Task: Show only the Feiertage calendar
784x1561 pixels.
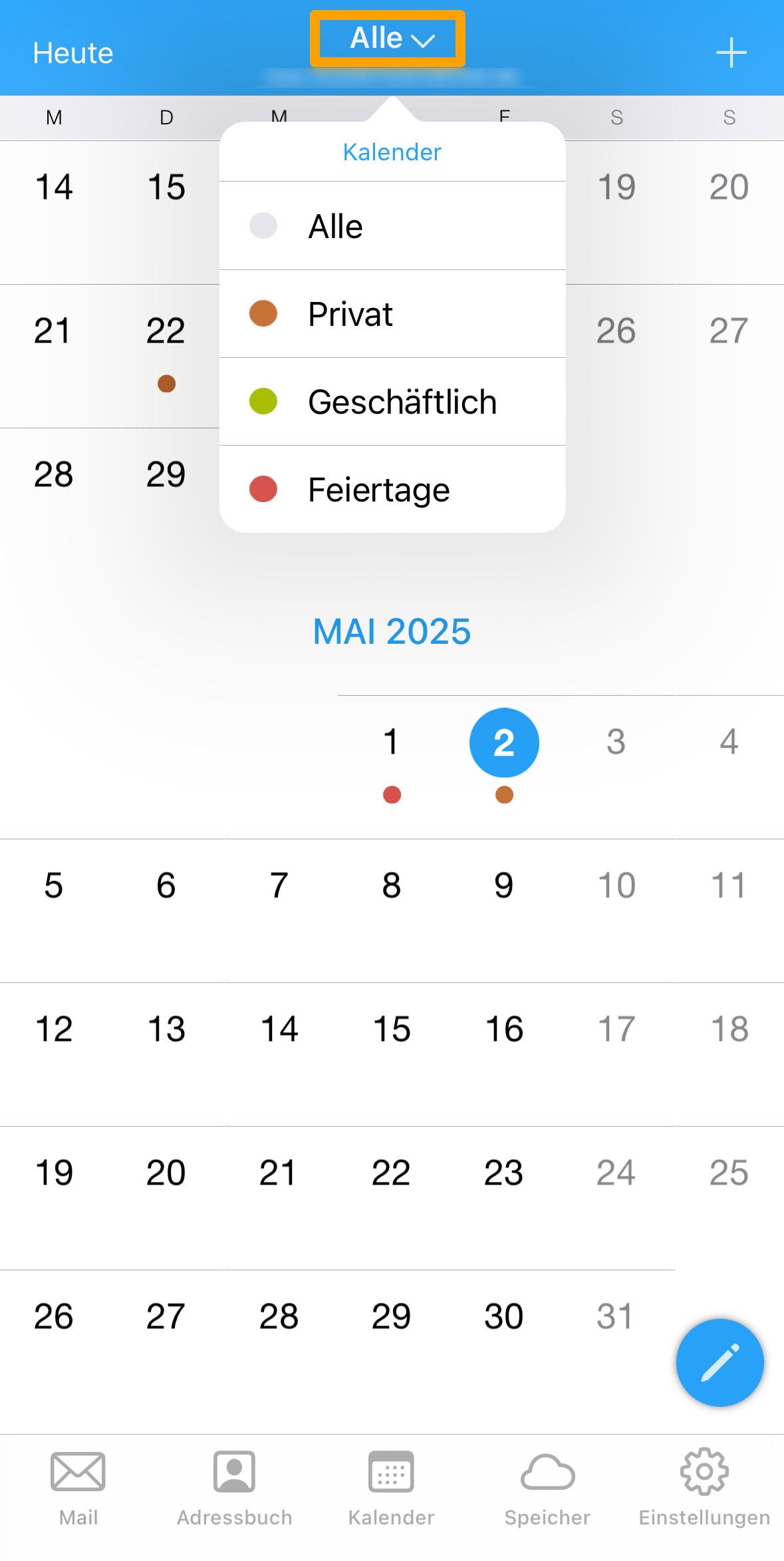Action: [392, 490]
